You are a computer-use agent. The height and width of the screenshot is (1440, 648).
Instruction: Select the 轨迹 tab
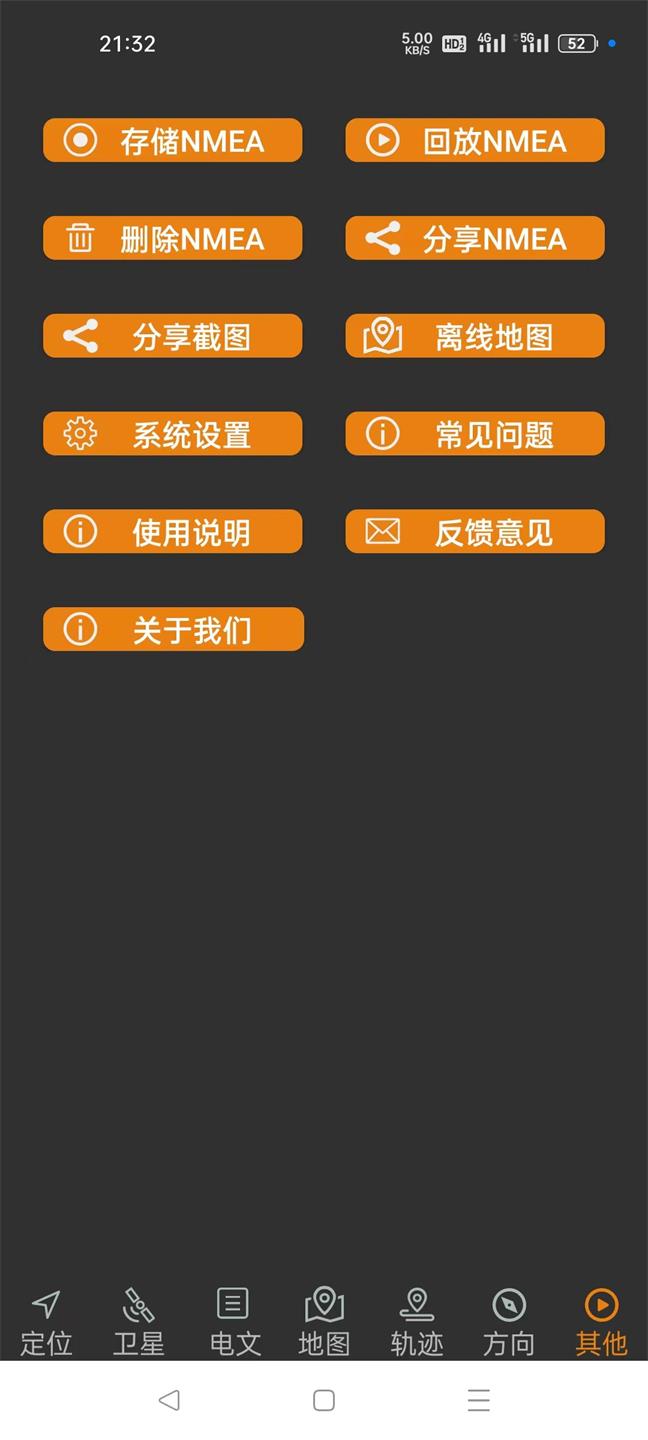point(416,1321)
